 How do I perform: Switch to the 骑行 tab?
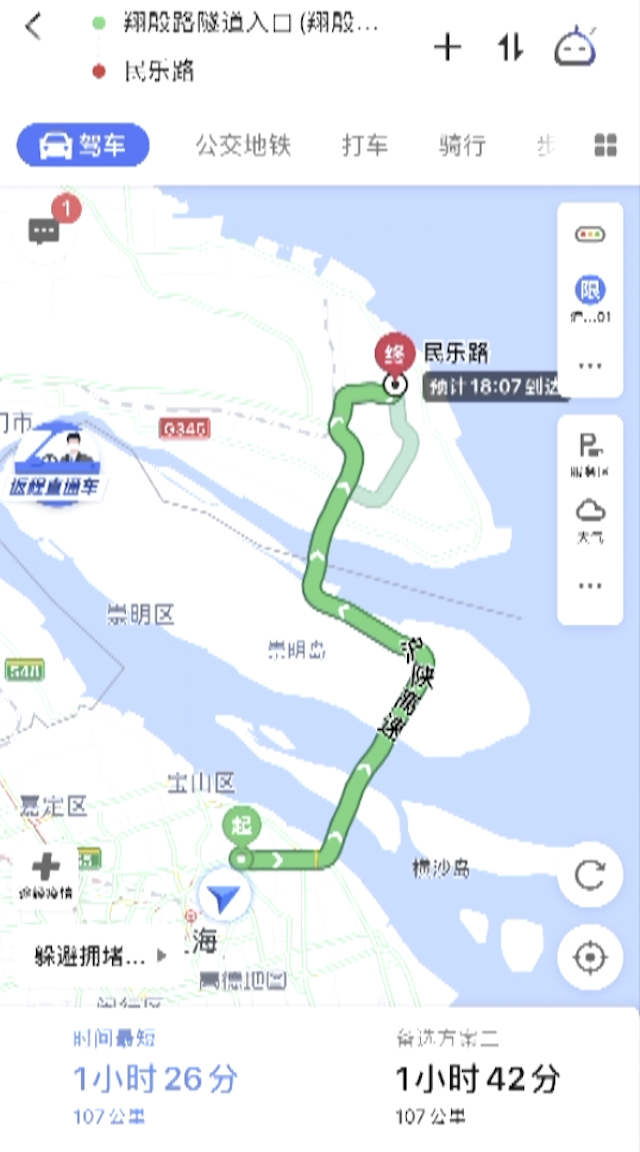point(462,145)
